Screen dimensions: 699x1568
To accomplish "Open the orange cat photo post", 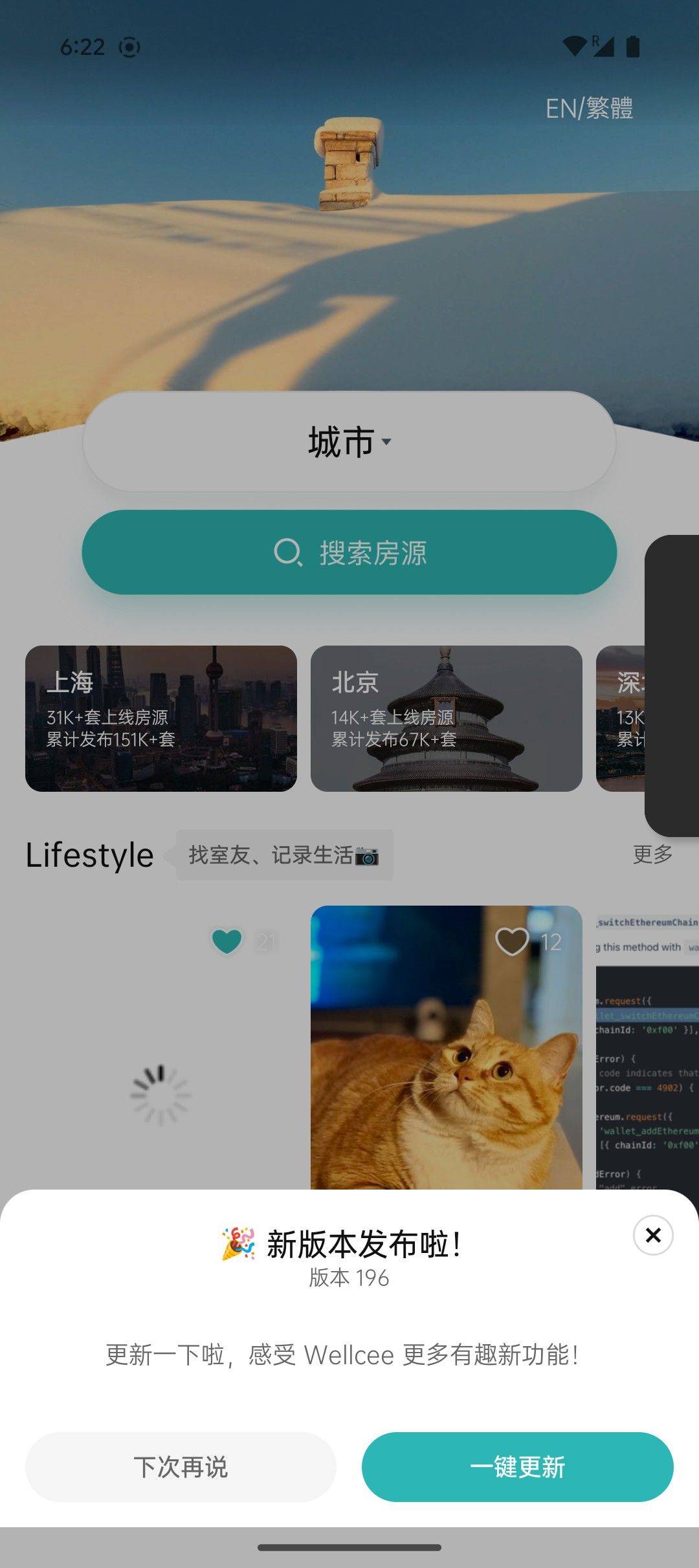I will coord(447,1048).
